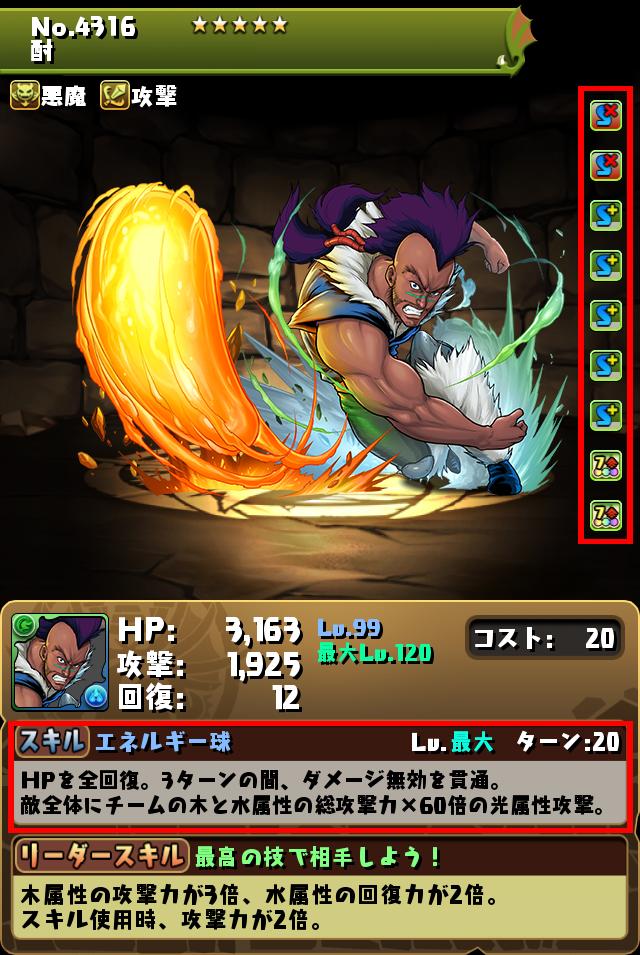Open the エネルギー球 skill details panel
This screenshot has width=640, height=955.
pyautogui.click(x=320, y=776)
